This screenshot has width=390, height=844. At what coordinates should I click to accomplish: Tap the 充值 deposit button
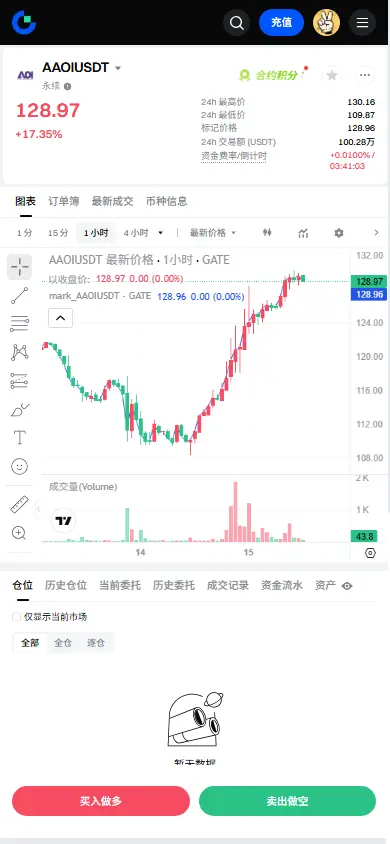(281, 23)
